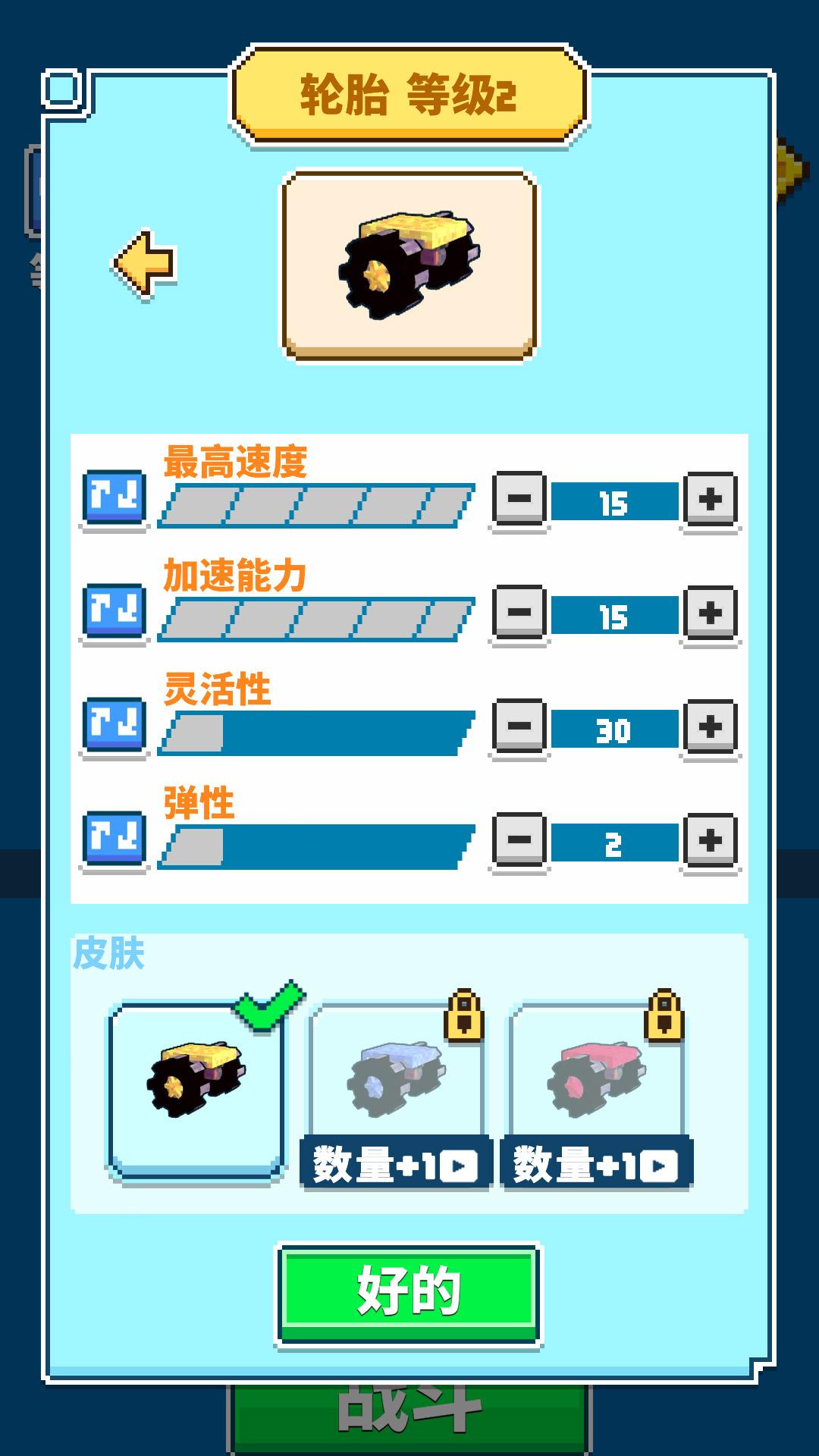Tap the yellow back arrow
Image resolution: width=819 pixels, height=1456 pixels.
[x=145, y=263]
